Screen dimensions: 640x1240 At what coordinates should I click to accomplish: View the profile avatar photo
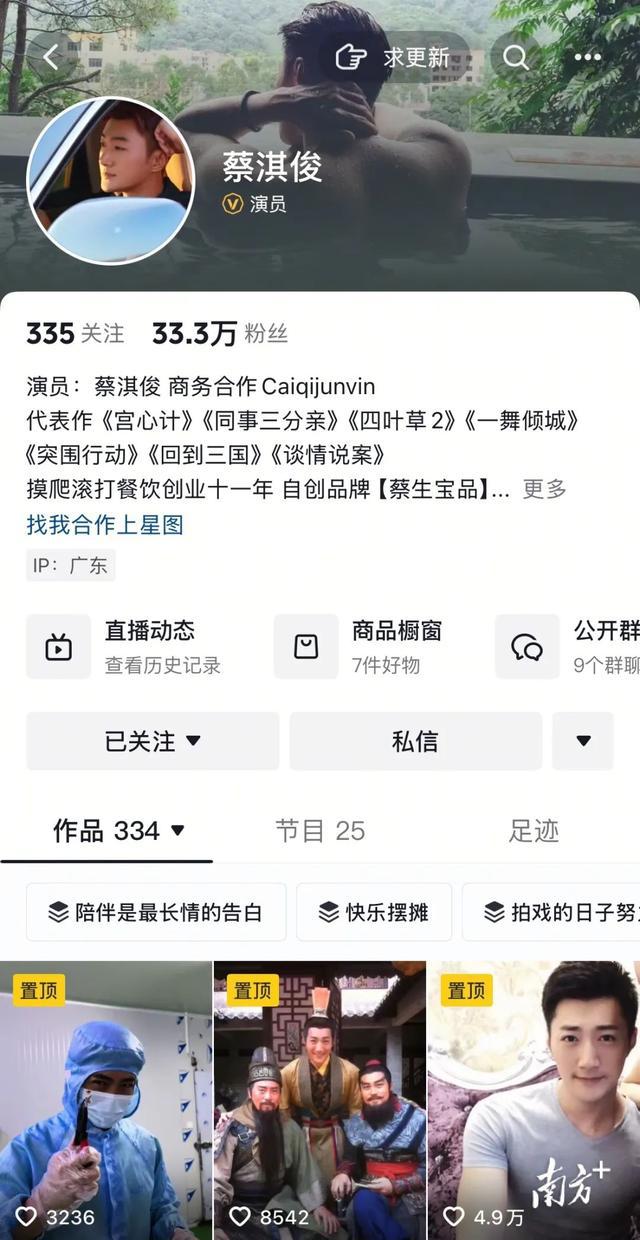[x=111, y=181]
